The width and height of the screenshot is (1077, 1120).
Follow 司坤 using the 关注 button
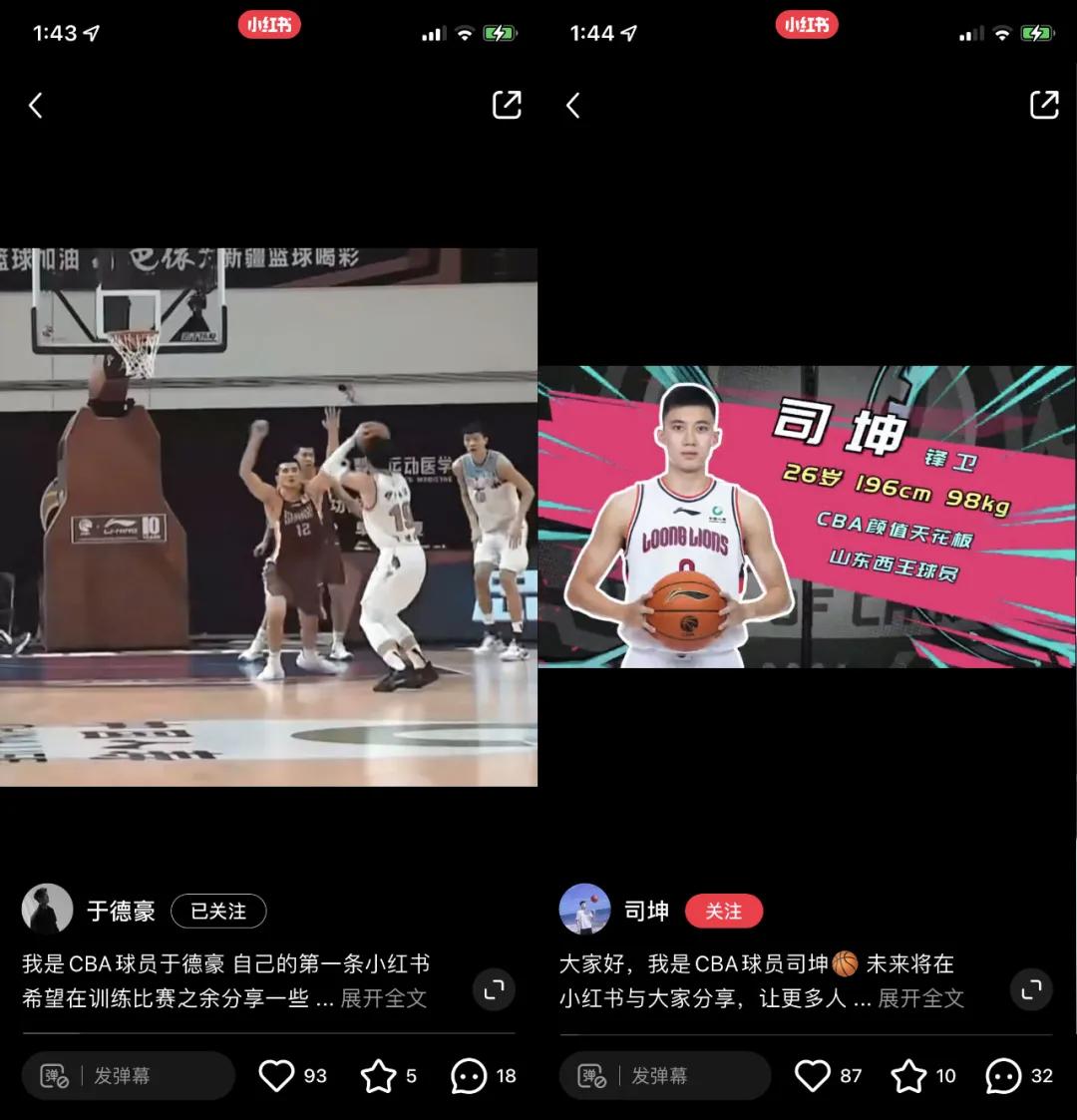(x=725, y=911)
